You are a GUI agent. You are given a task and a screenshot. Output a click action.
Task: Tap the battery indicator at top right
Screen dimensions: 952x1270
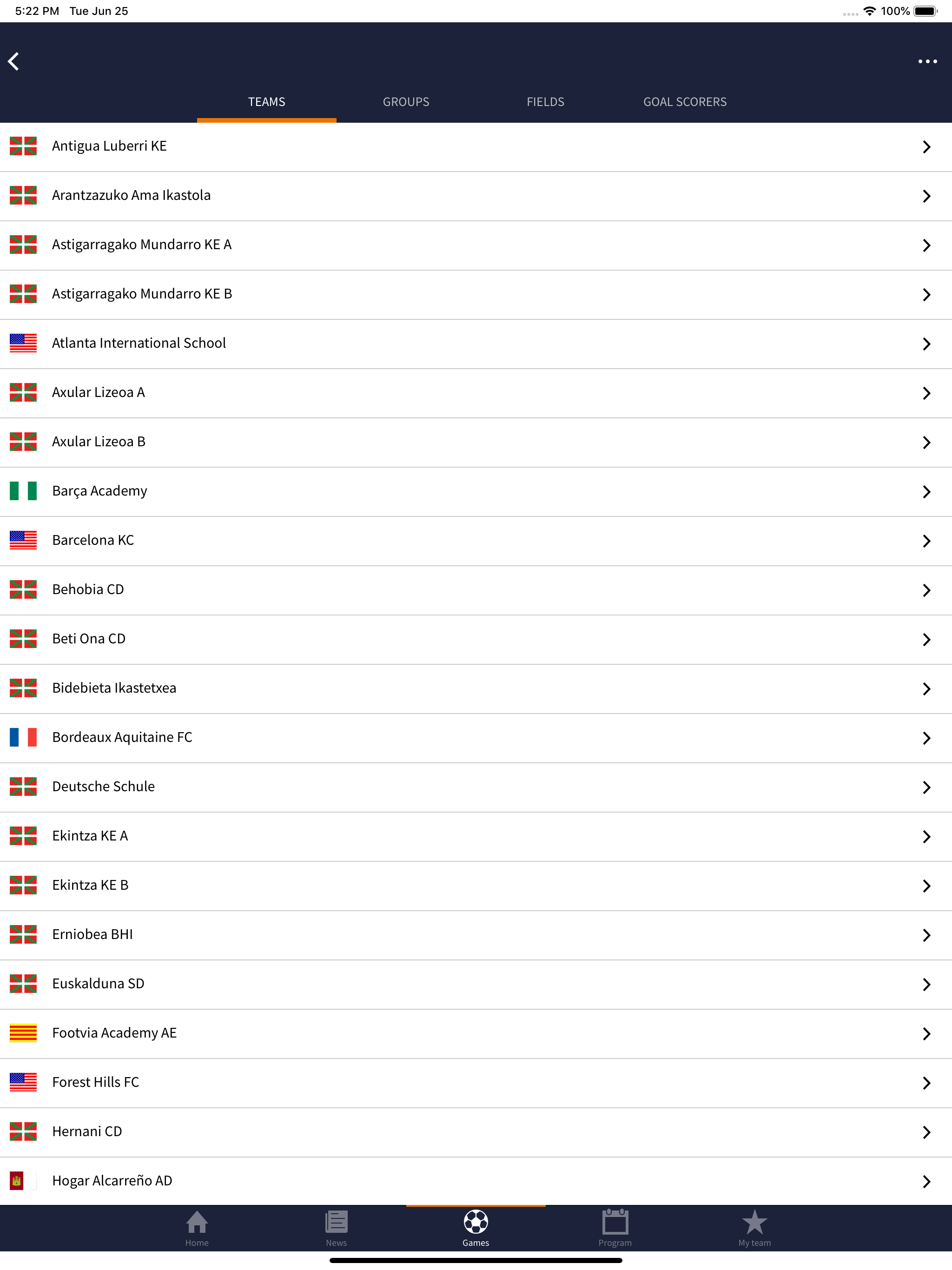tap(926, 10)
